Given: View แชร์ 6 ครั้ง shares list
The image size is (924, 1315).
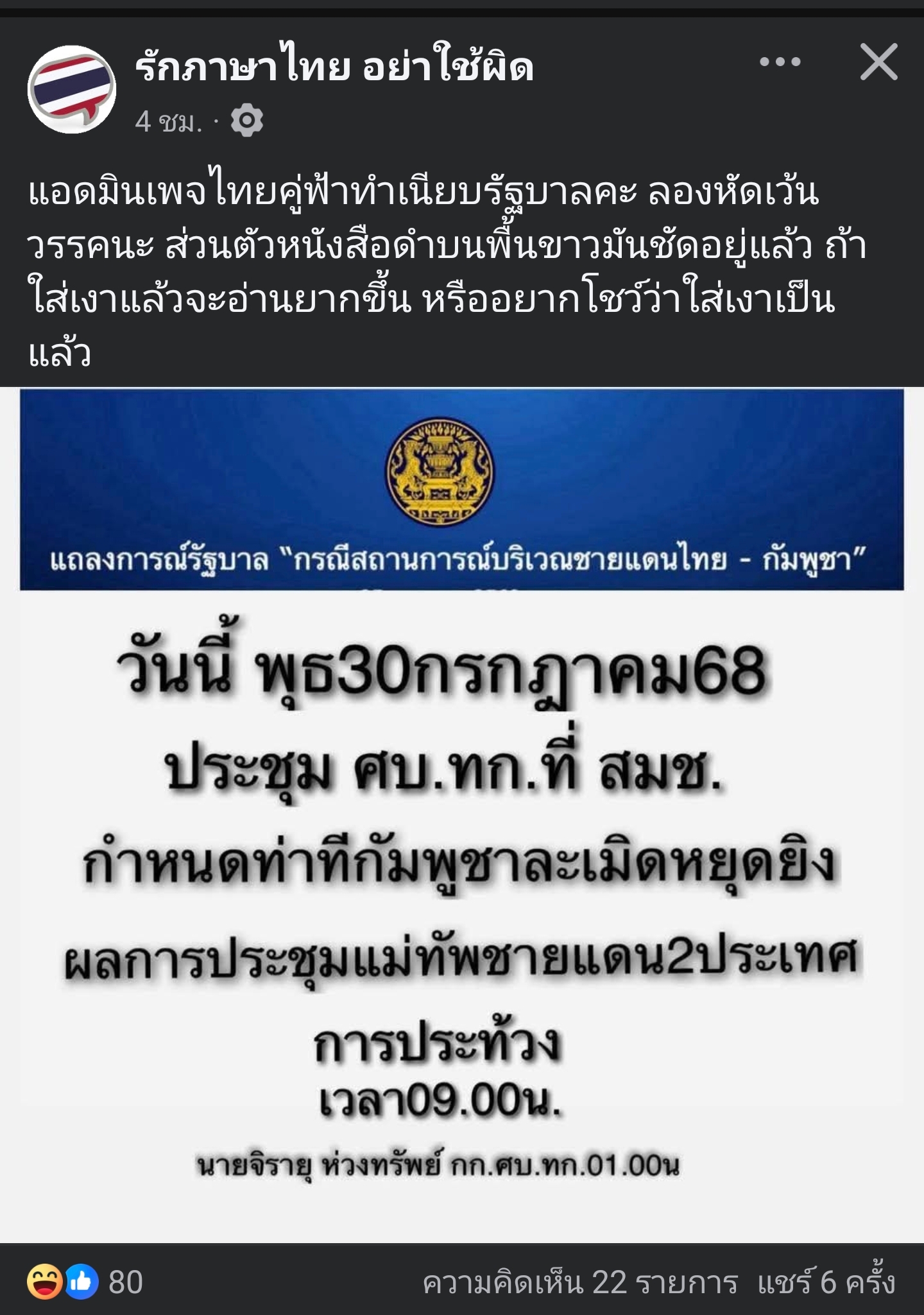Looking at the screenshot, I should click(826, 1282).
